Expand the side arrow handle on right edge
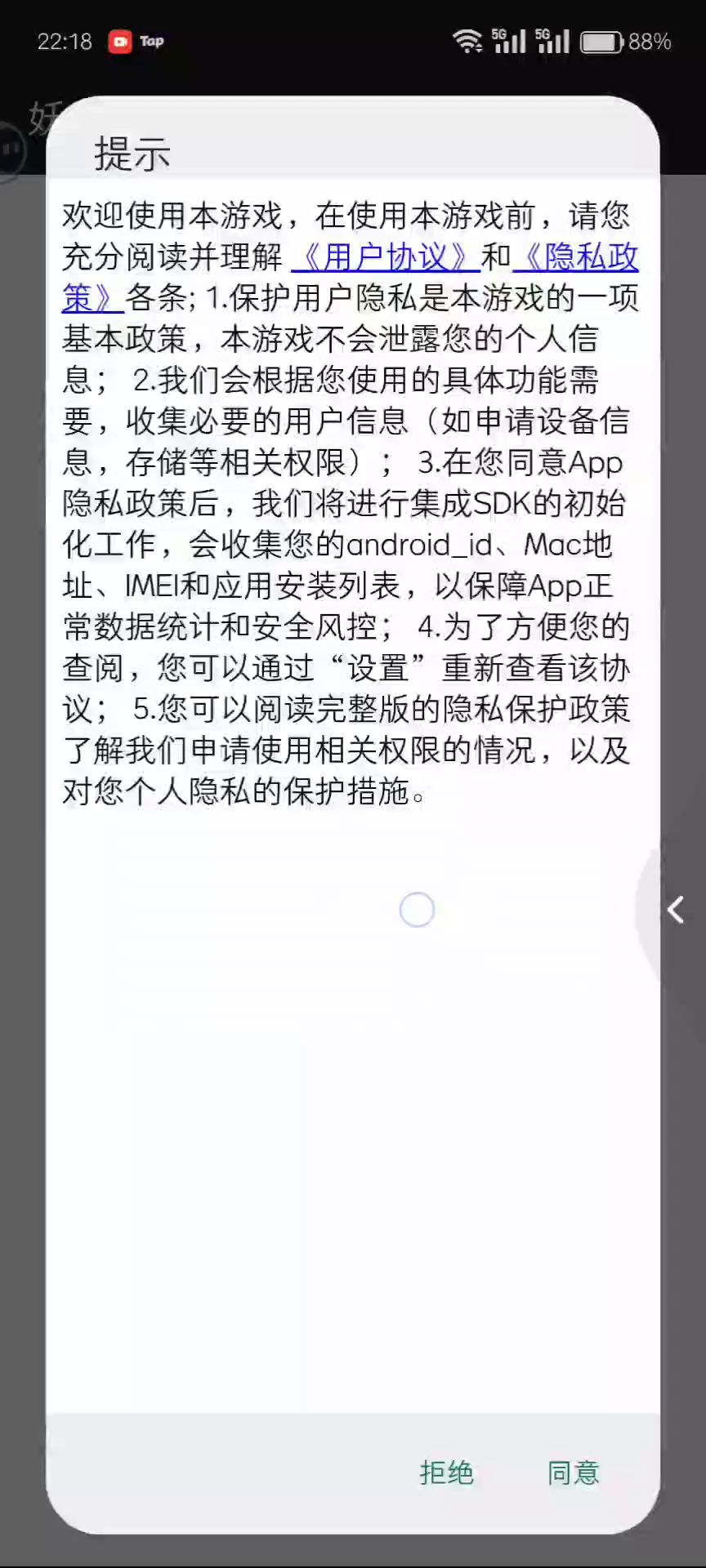Viewport: 706px width, 1568px height. click(x=675, y=910)
